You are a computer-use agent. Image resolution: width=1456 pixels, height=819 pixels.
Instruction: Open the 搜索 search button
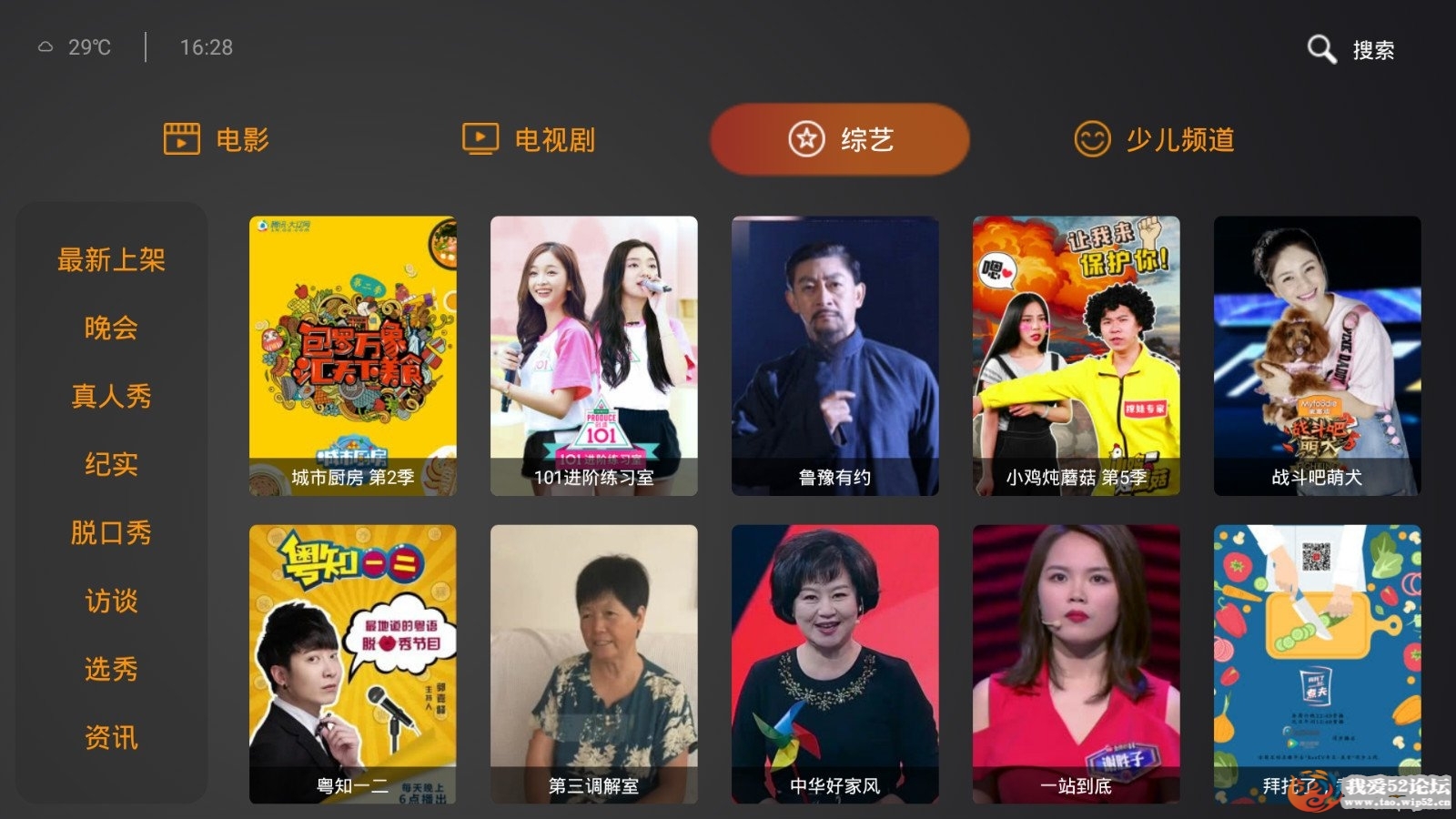click(1352, 49)
